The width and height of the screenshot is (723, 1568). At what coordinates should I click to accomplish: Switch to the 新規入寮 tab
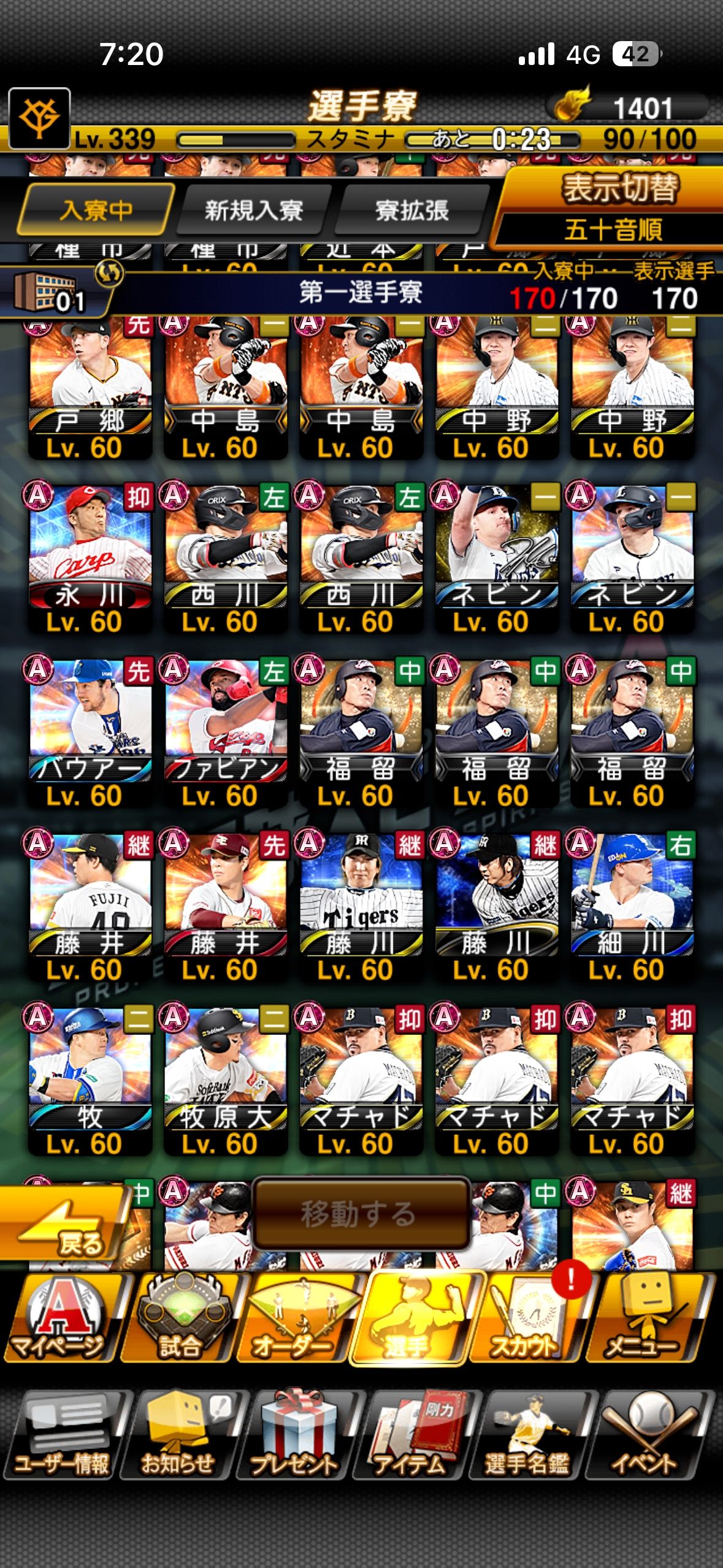[253, 211]
